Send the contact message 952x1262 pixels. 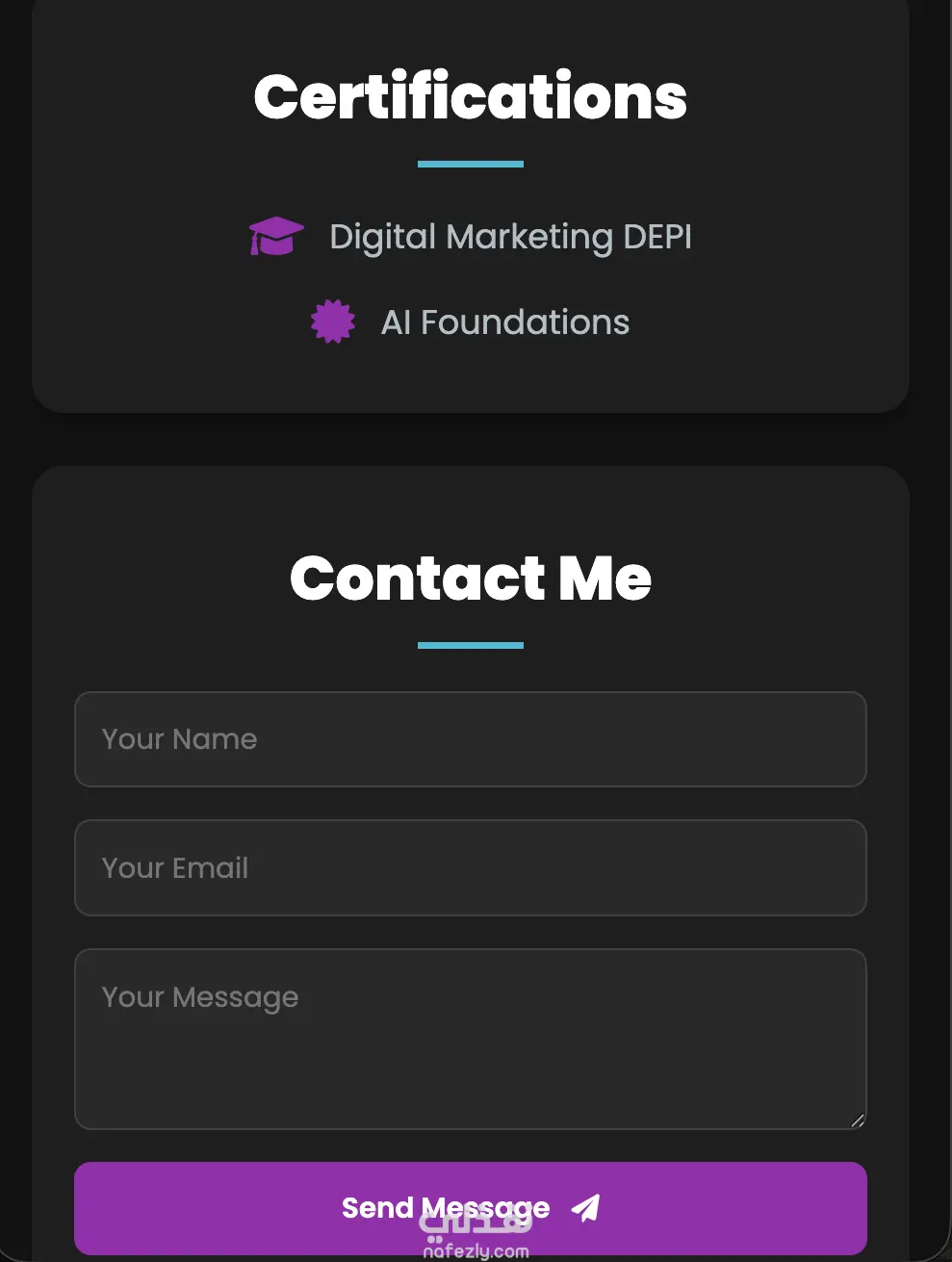click(x=470, y=1207)
